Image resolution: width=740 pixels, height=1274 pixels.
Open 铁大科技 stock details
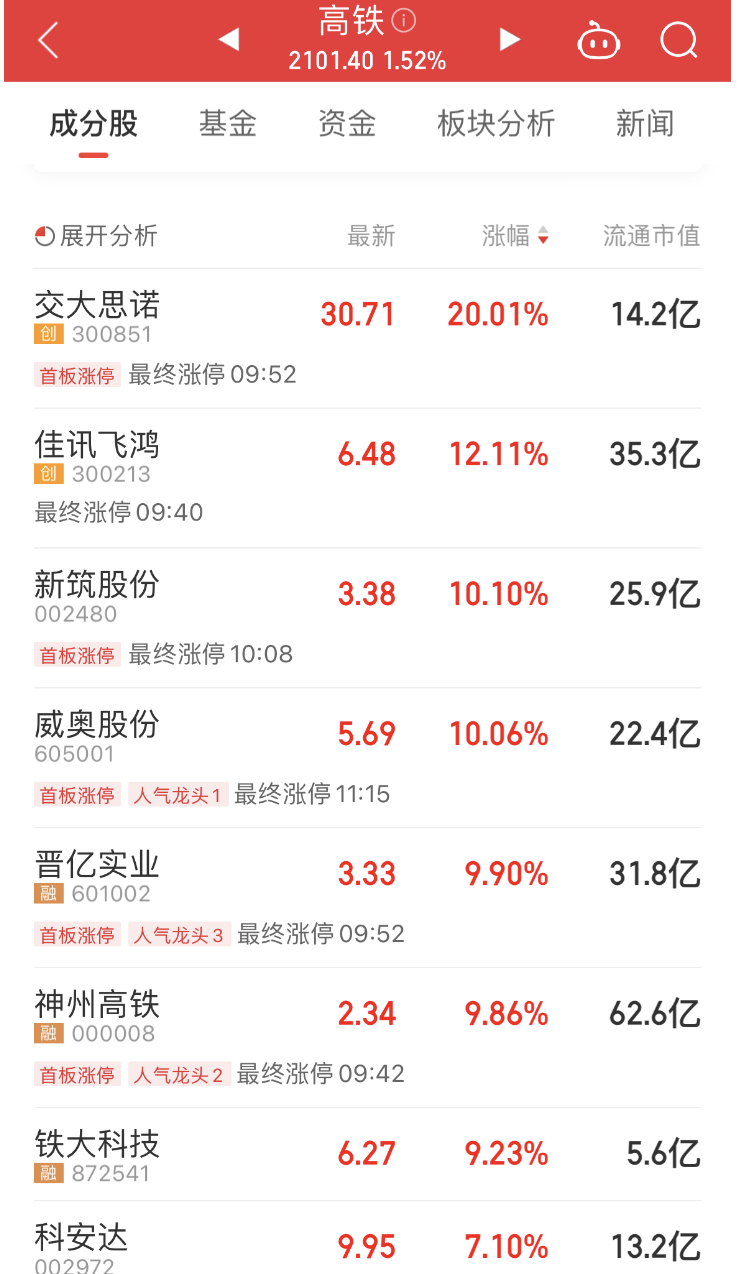click(x=97, y=1144)
